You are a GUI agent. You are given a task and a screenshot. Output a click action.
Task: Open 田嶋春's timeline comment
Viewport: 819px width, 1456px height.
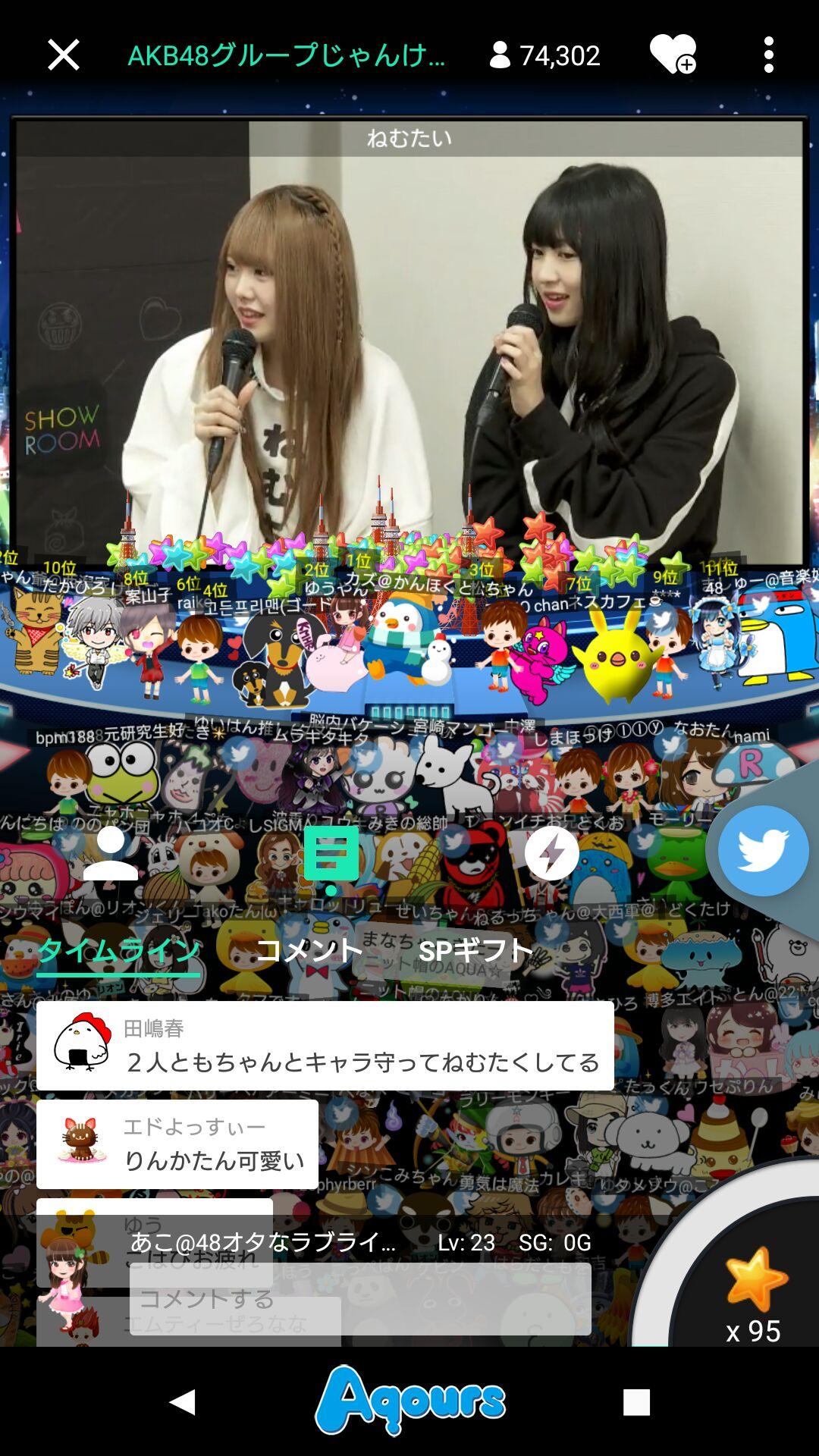pos(325,1046)
